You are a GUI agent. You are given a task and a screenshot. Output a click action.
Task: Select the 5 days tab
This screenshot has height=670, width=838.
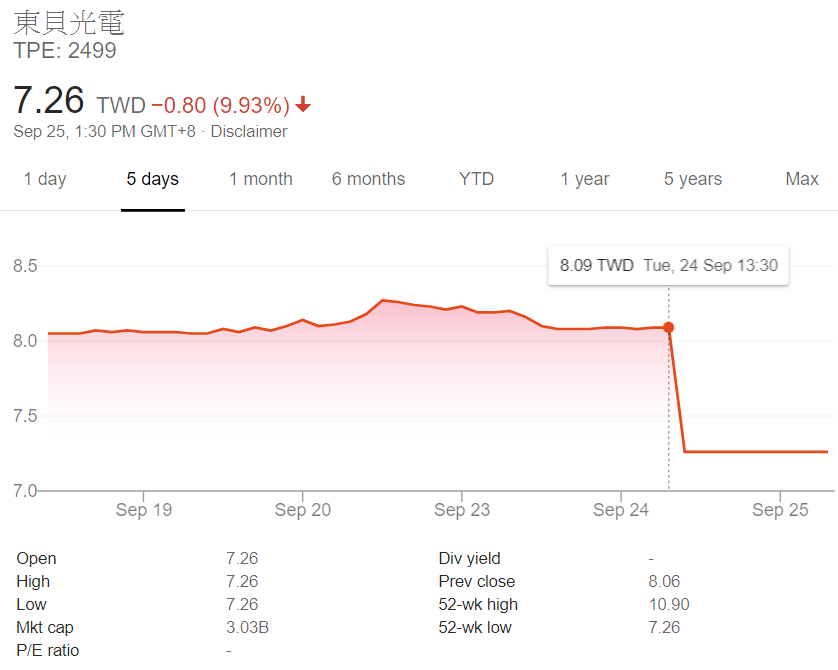152,179
